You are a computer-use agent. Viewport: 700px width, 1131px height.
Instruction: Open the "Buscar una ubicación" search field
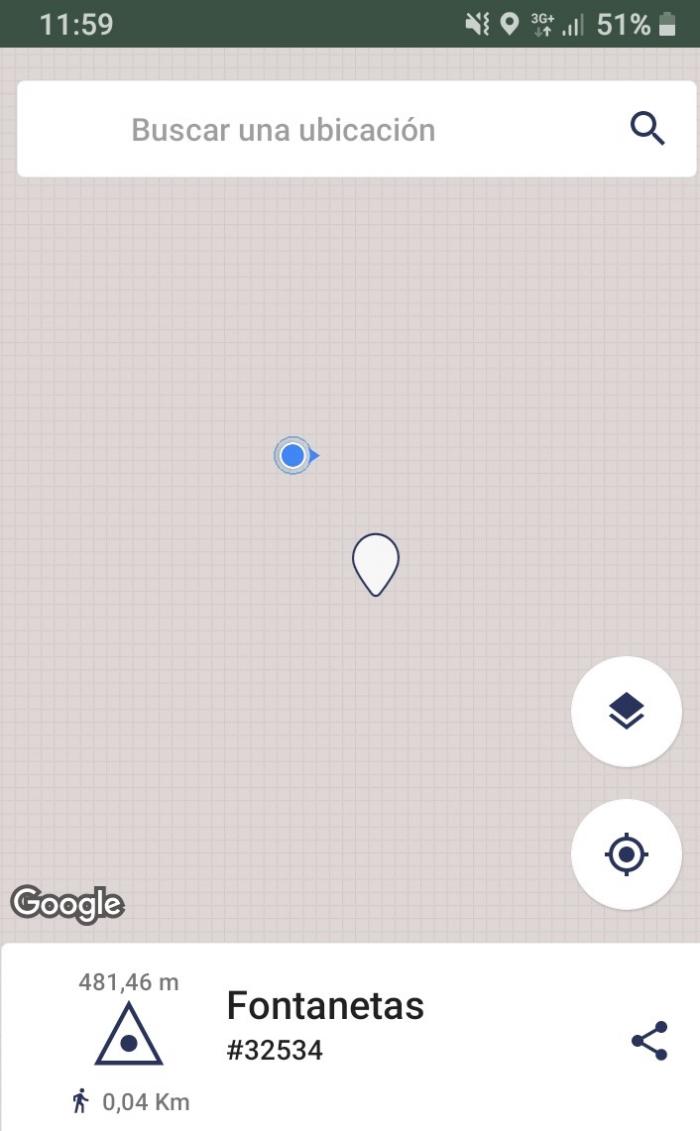tap(356, 129)
